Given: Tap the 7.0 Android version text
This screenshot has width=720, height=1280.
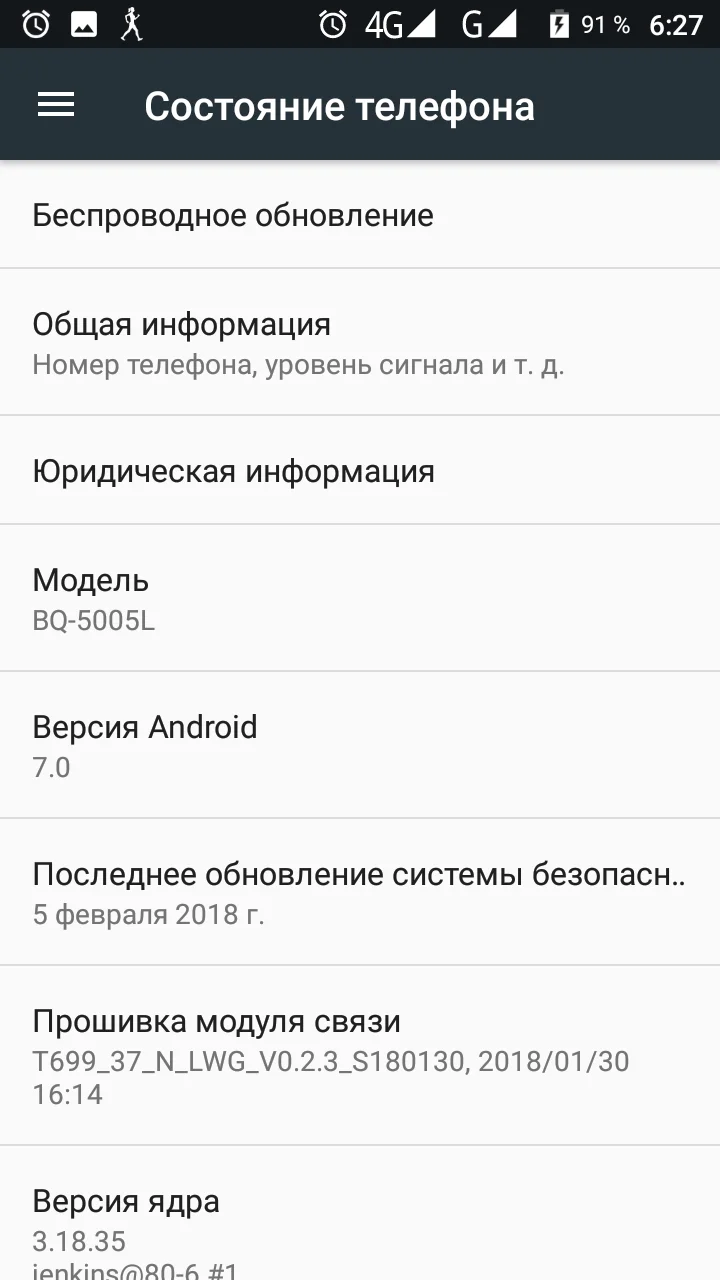Looking at the screenshot, I should (50, 767).
